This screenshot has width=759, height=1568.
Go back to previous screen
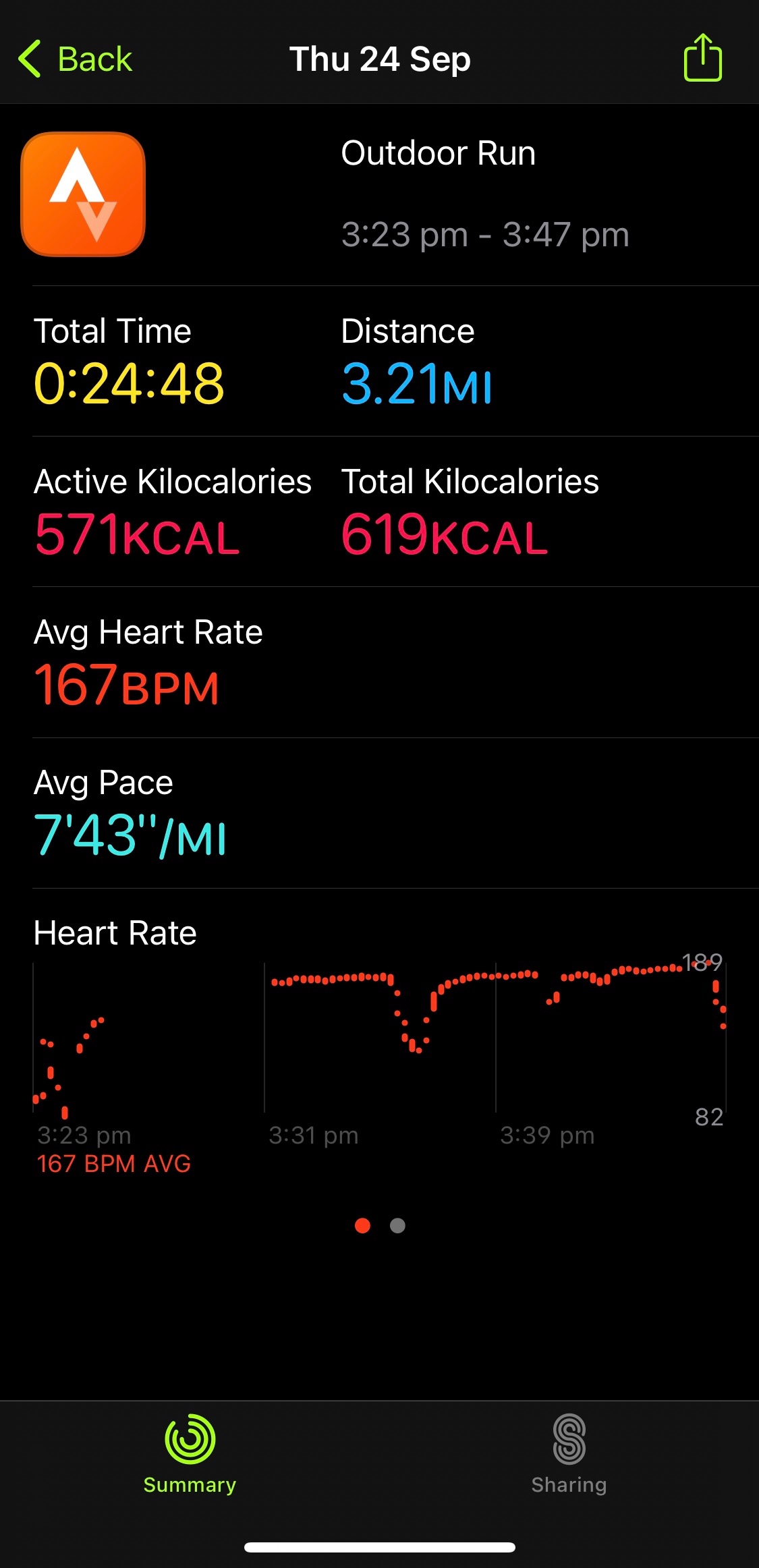pos(76,59)
